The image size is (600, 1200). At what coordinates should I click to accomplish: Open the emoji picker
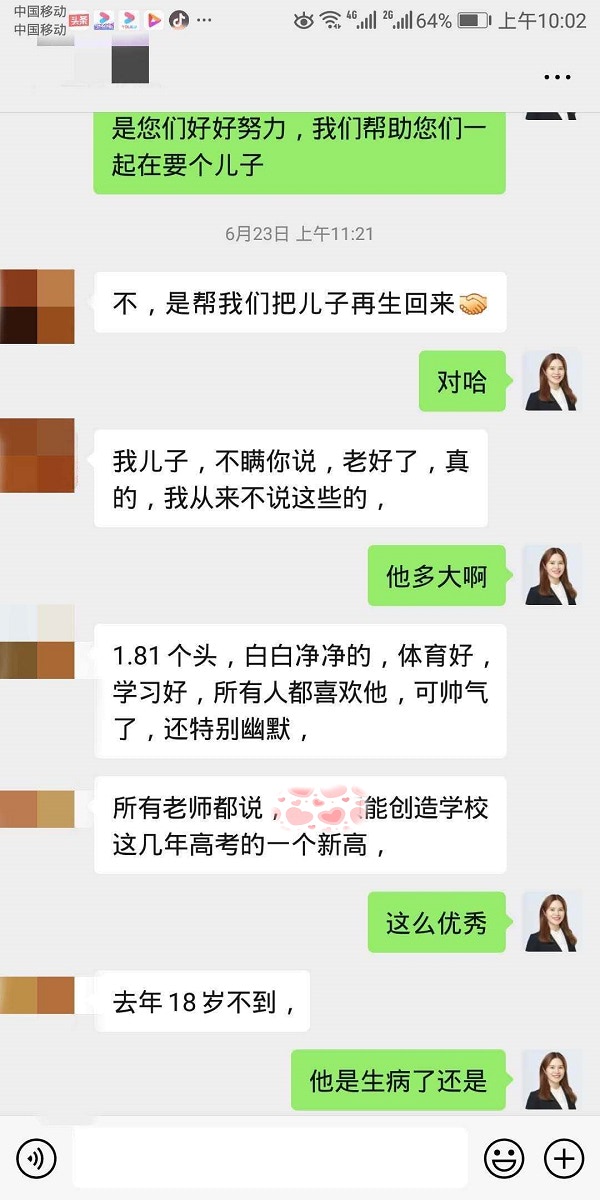coord(504,1159)
